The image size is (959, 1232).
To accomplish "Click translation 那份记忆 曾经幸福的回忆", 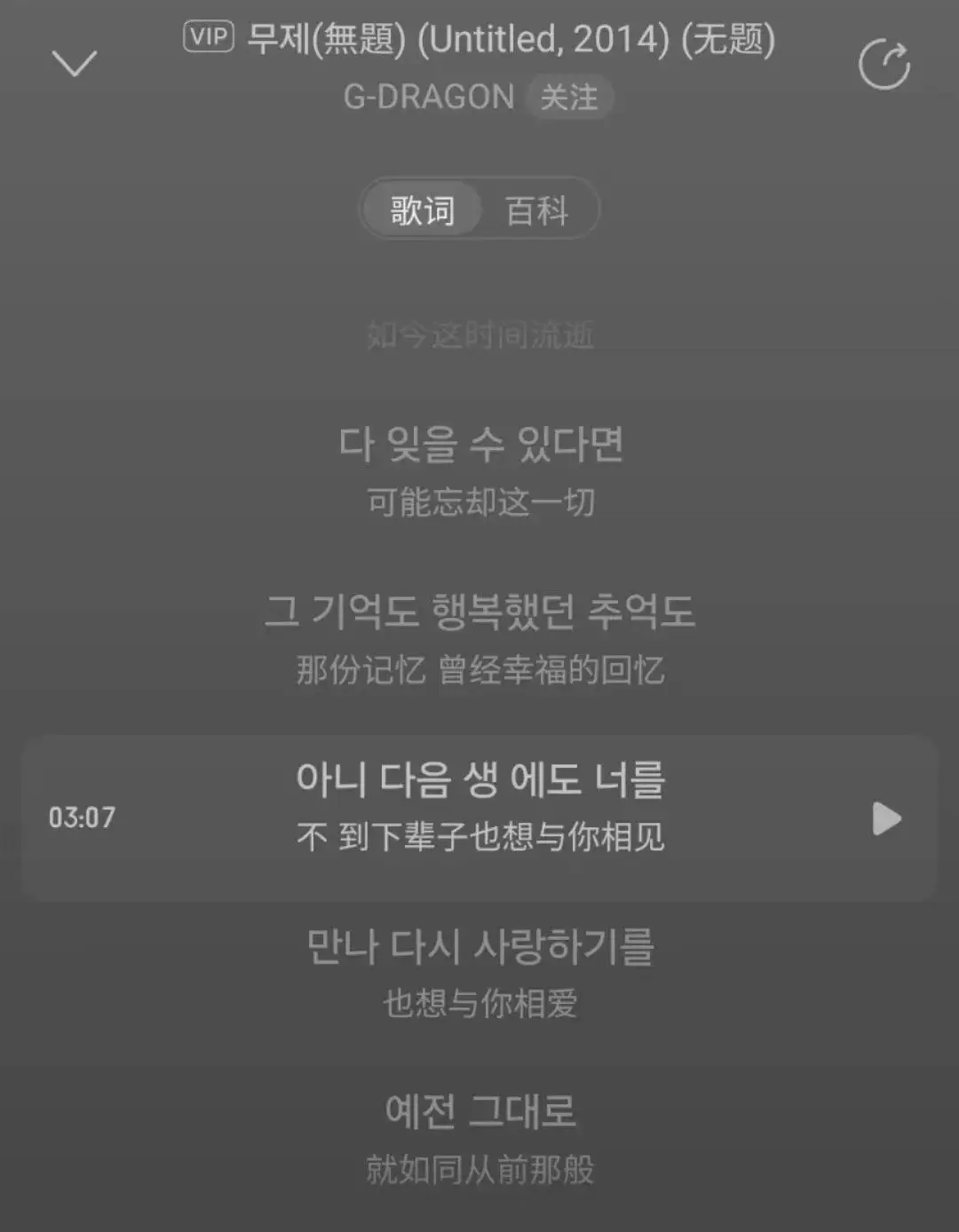I will 479,670.
